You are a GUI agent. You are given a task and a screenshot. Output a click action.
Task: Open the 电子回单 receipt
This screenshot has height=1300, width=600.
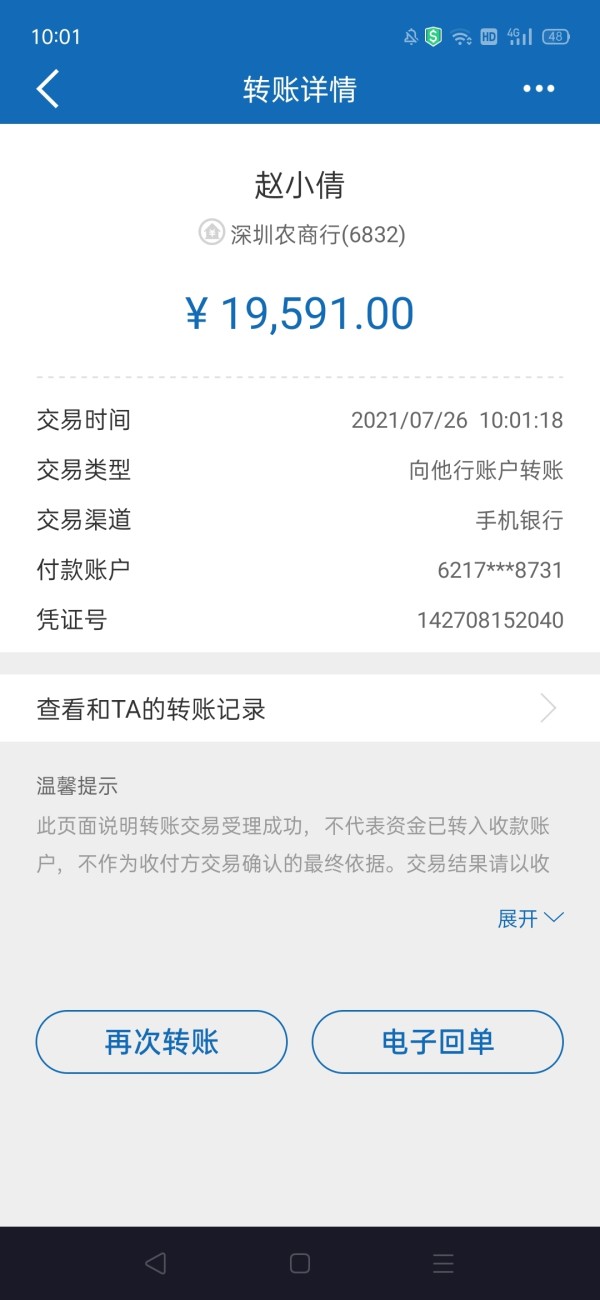point(438,1042)
